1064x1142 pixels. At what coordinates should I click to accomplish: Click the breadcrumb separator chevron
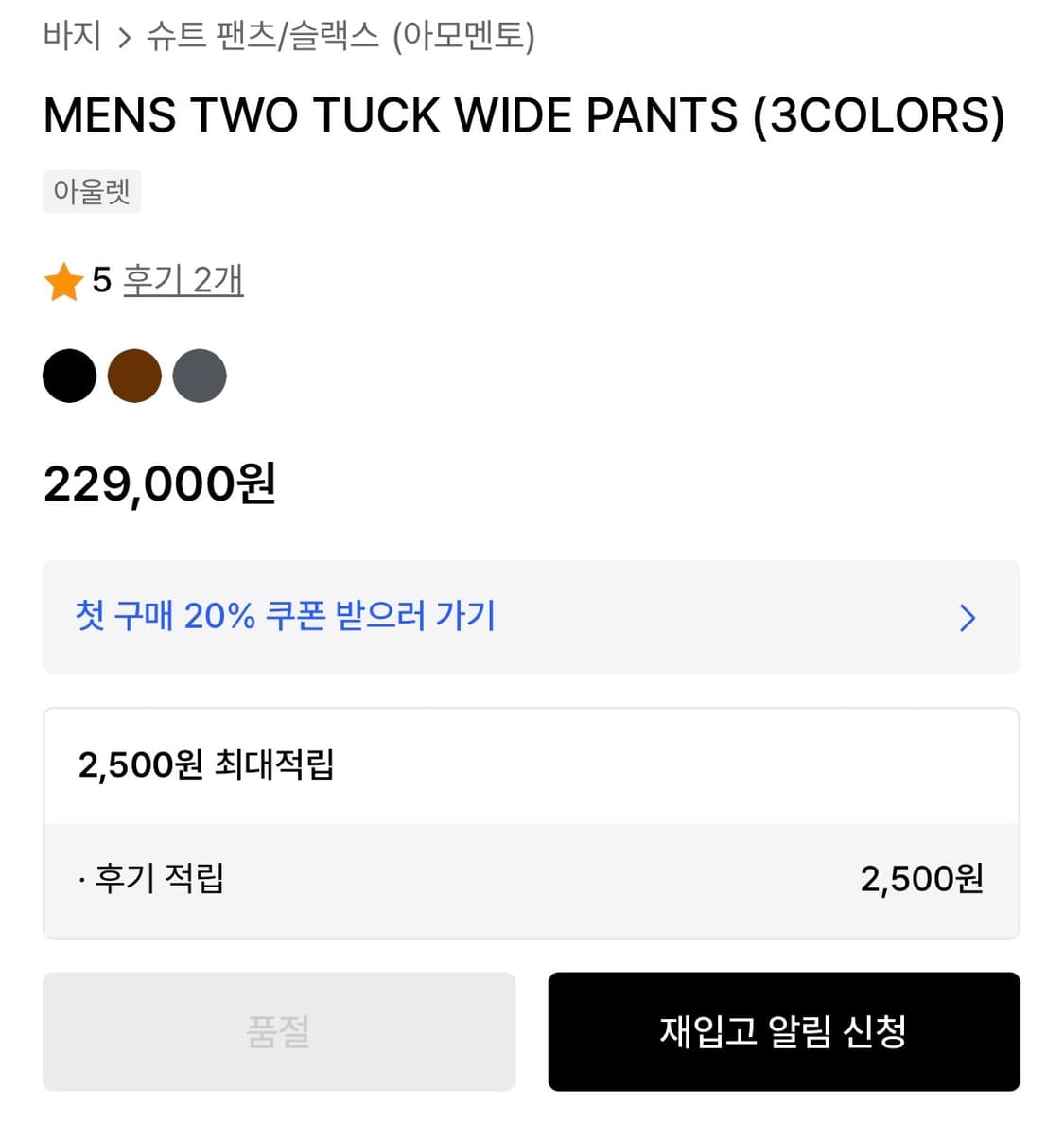(125, 36)
